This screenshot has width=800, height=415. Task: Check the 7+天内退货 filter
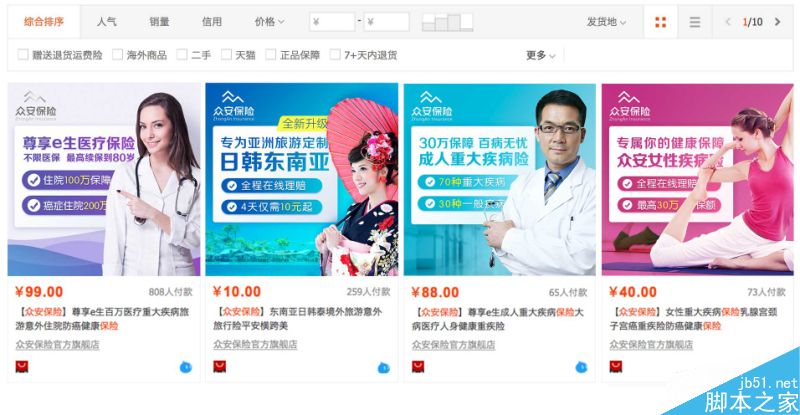tap(336, 55)
